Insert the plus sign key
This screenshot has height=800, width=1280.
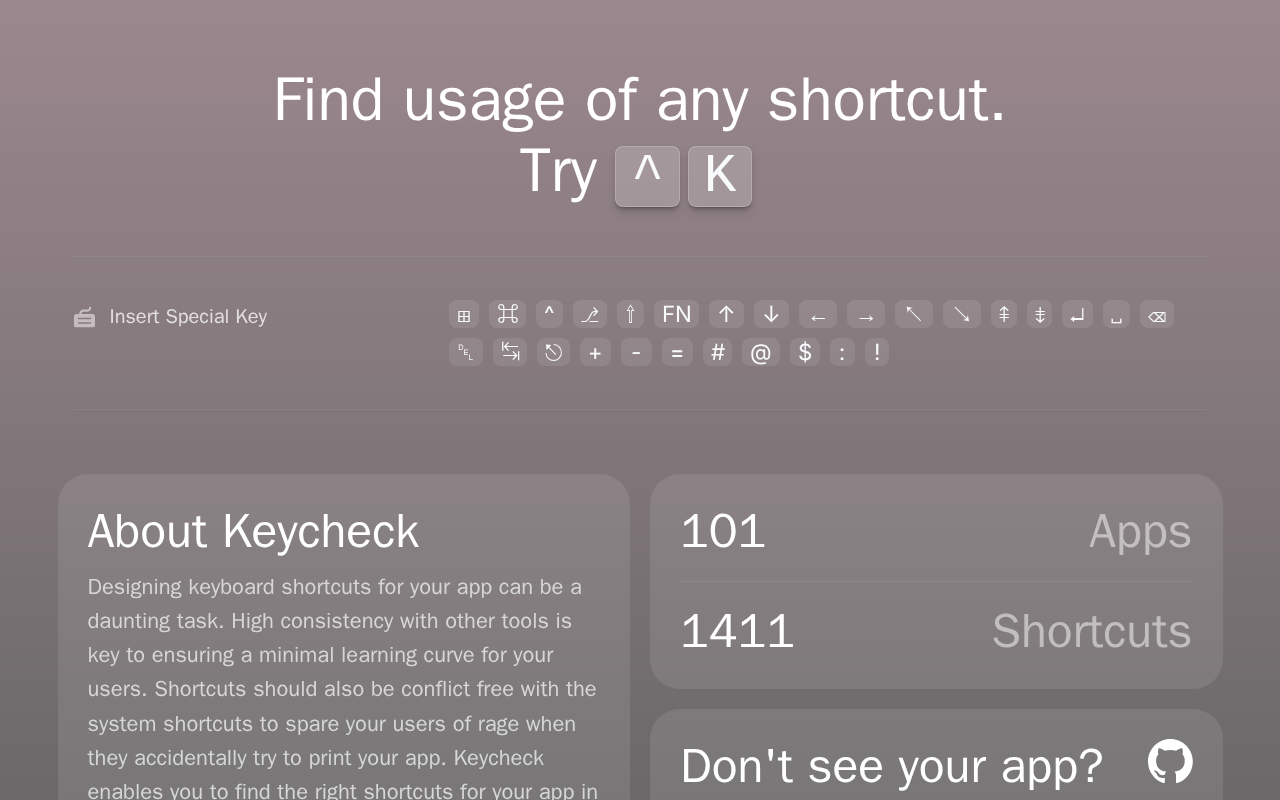(595, 352)
